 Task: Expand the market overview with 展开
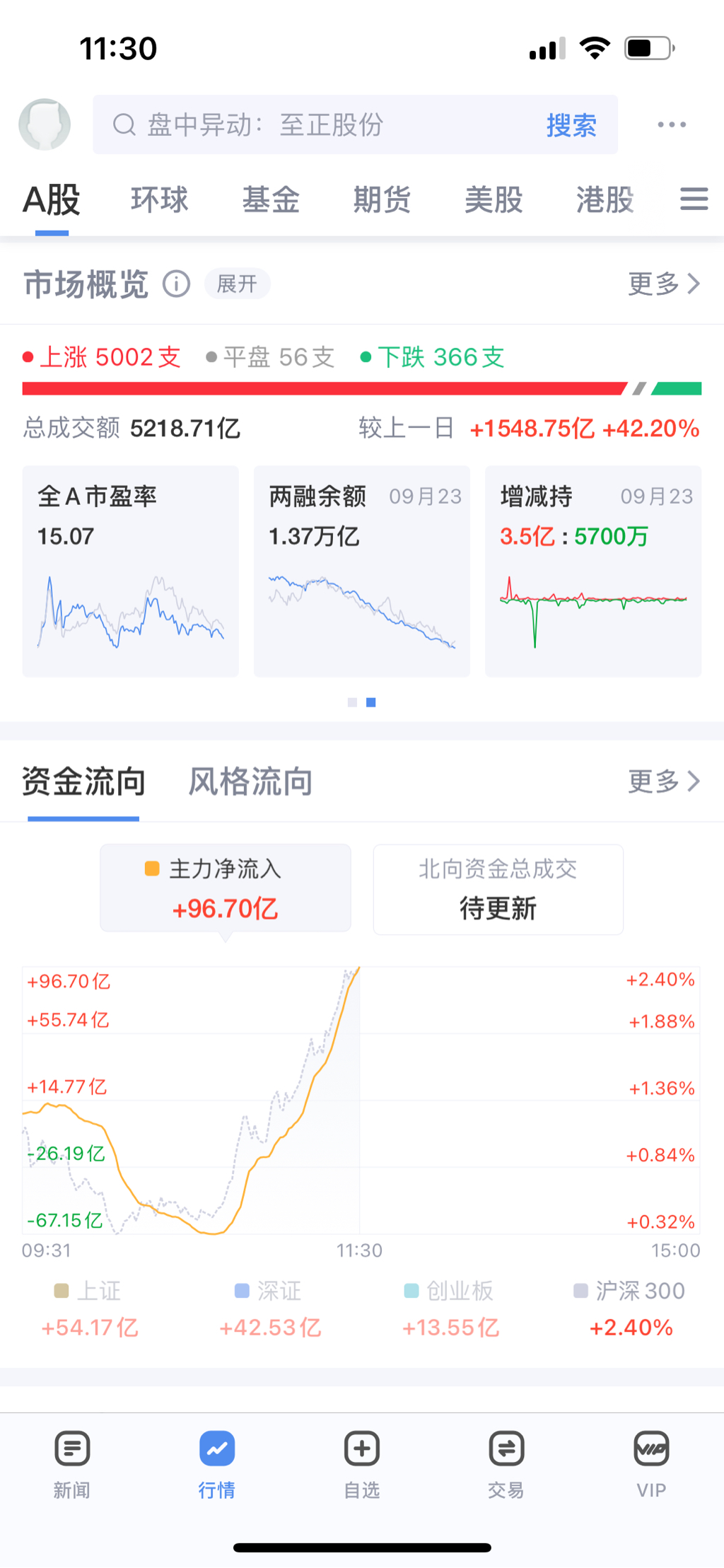(237, 284)
